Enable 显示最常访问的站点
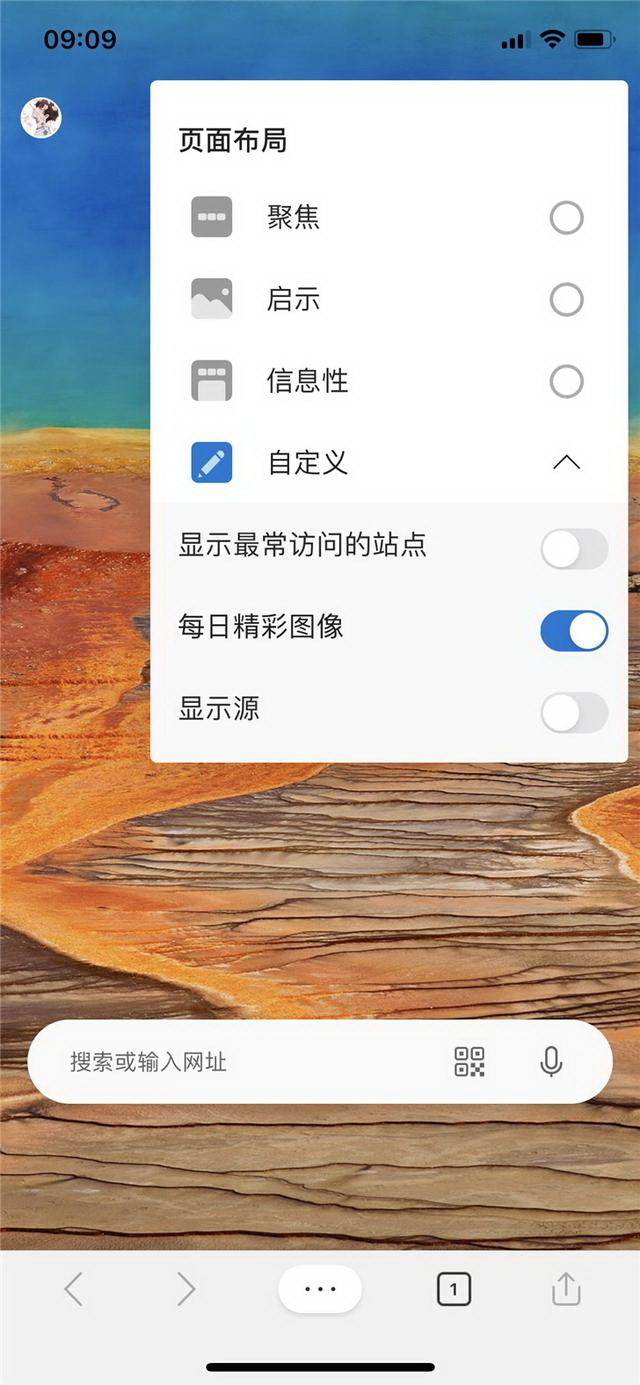This screenshot has height=1385, width=640. click(574, 549)
